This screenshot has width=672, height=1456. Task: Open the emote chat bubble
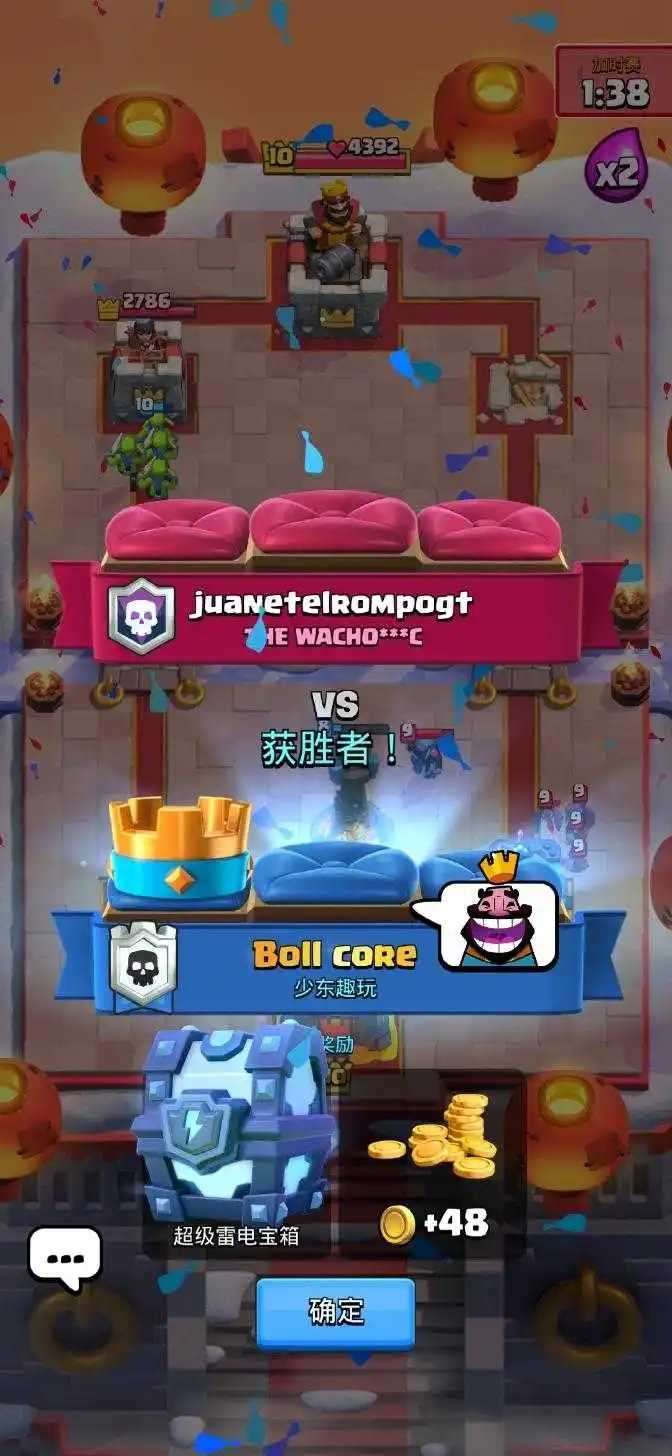pos(65,1257)
